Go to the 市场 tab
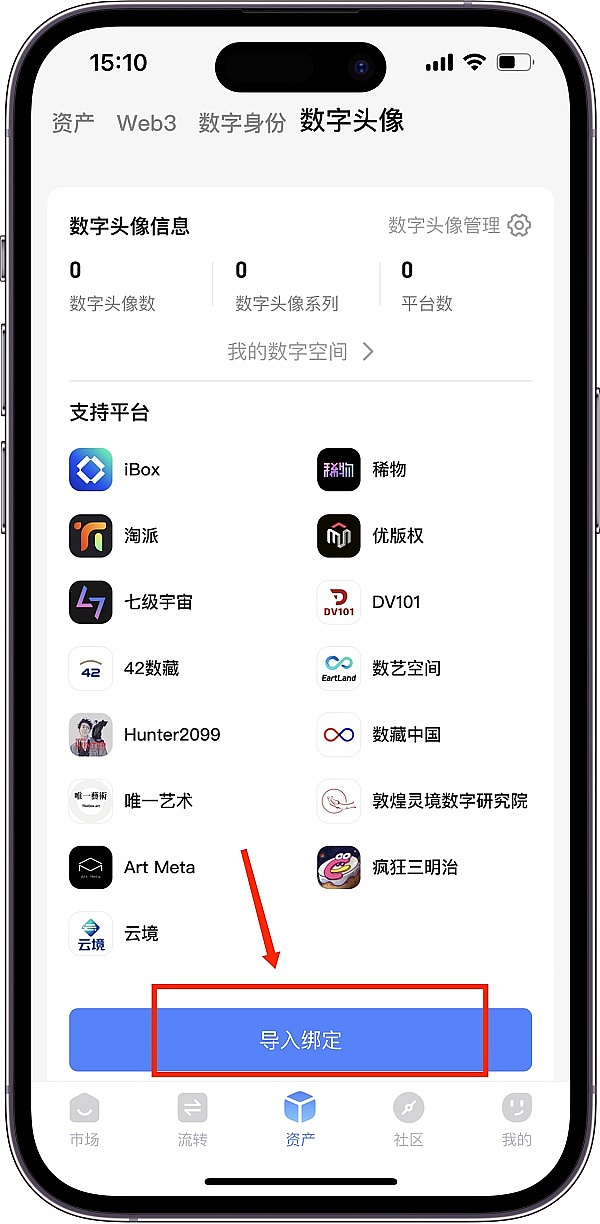This screenshot has height=1224, width=600. [x=84, y=1118]
